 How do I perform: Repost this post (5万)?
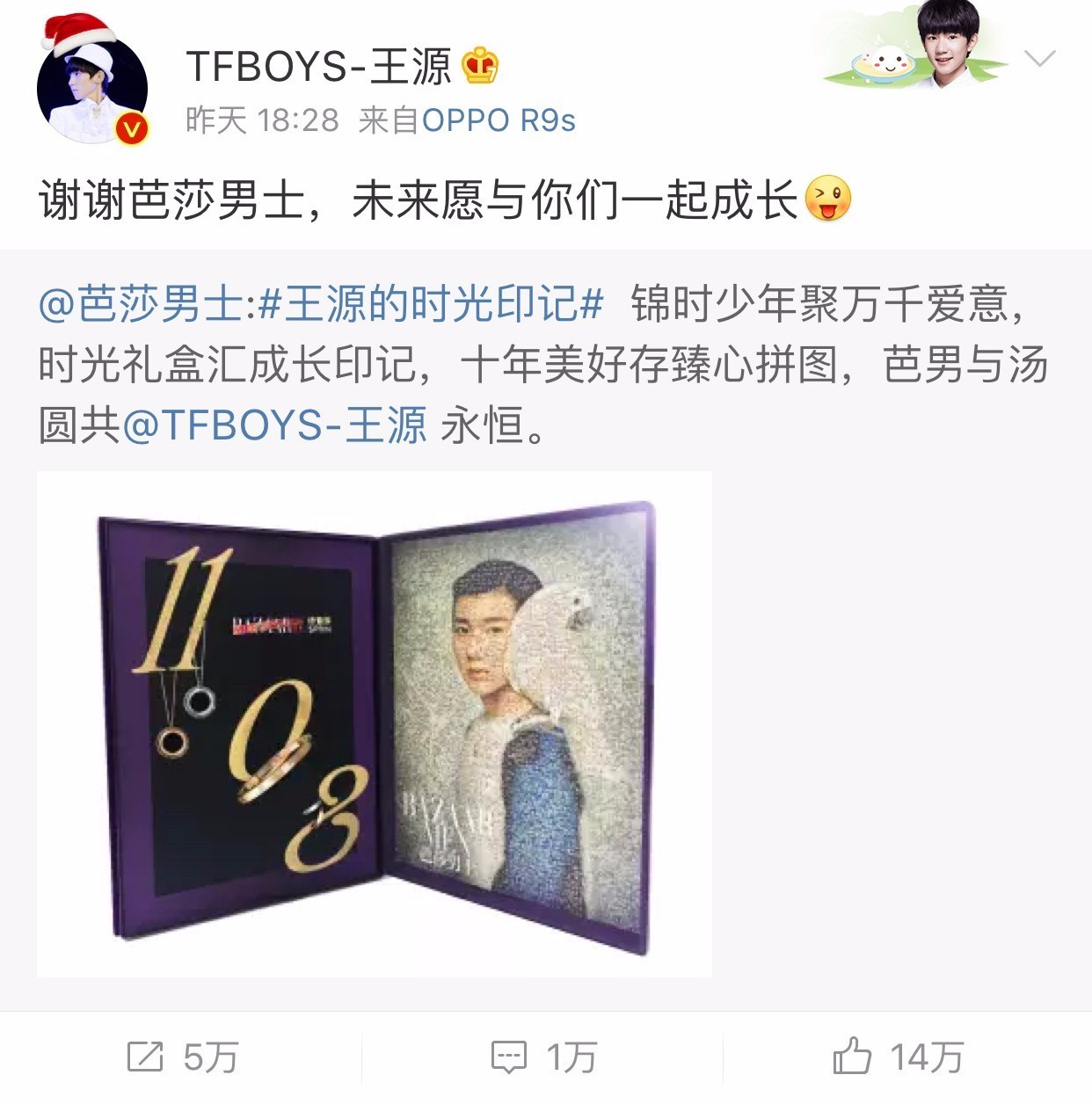pyautogui.click(x=182, y=1057)
